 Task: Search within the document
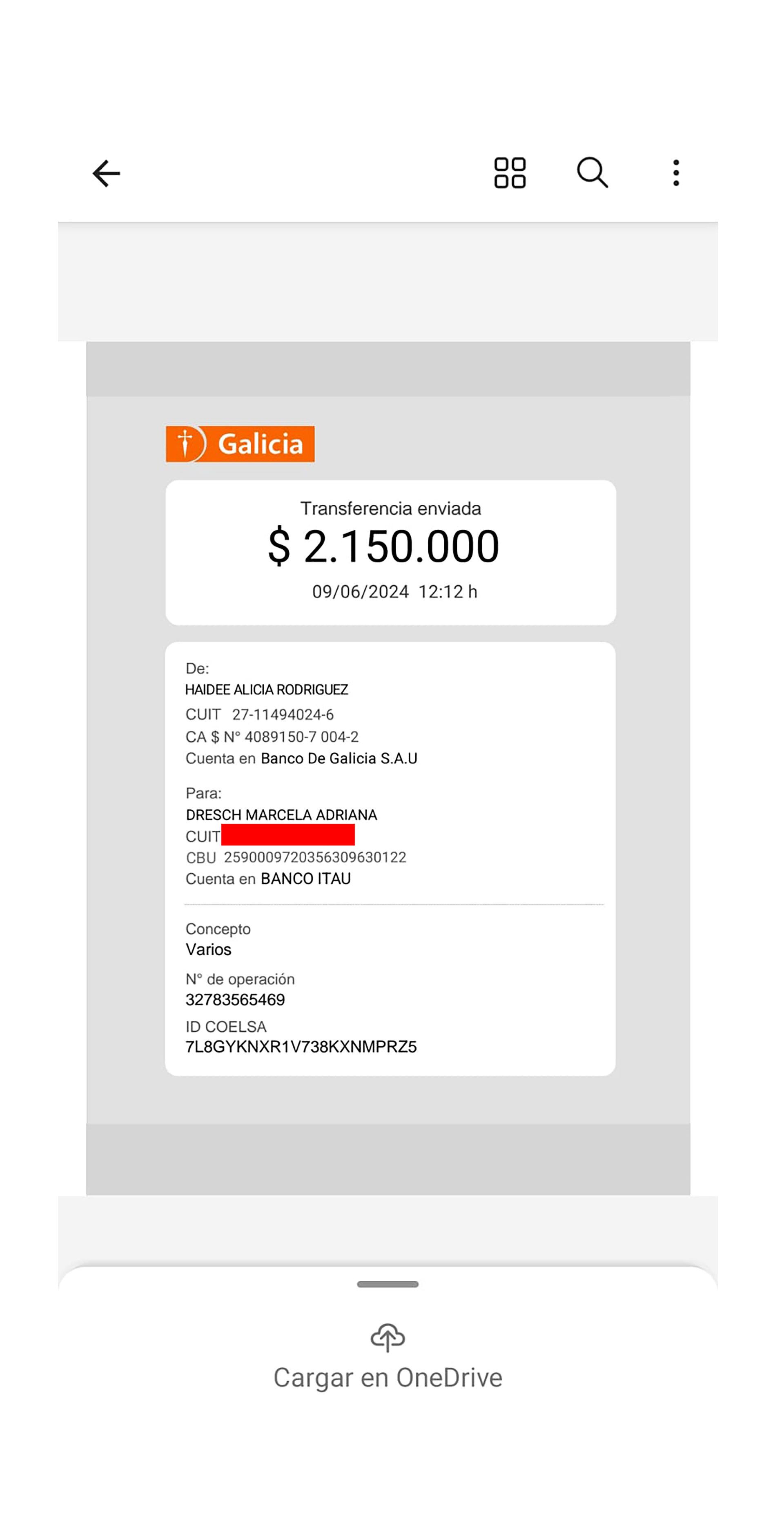[x=592, y=173]
